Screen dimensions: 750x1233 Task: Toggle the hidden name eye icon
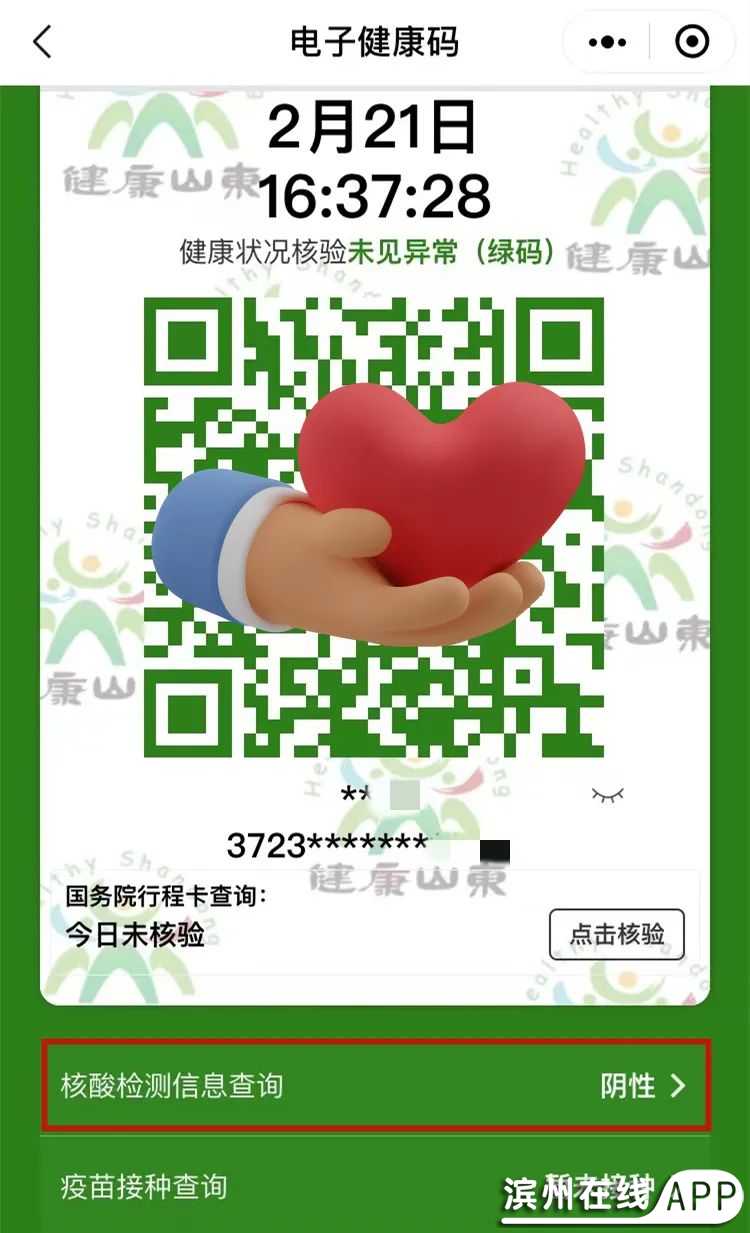tap(607, 795)
